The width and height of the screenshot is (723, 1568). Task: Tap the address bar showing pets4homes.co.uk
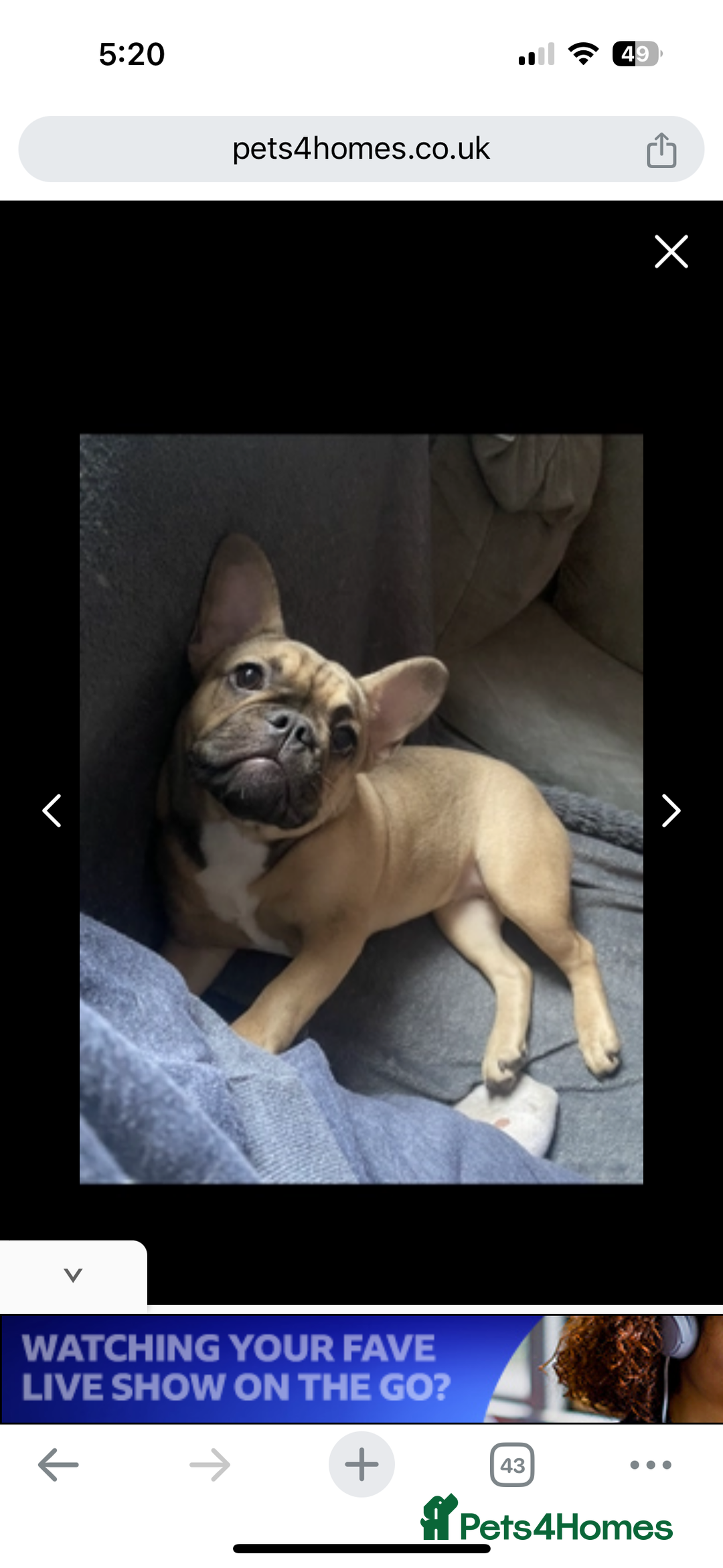coord(361,149)
